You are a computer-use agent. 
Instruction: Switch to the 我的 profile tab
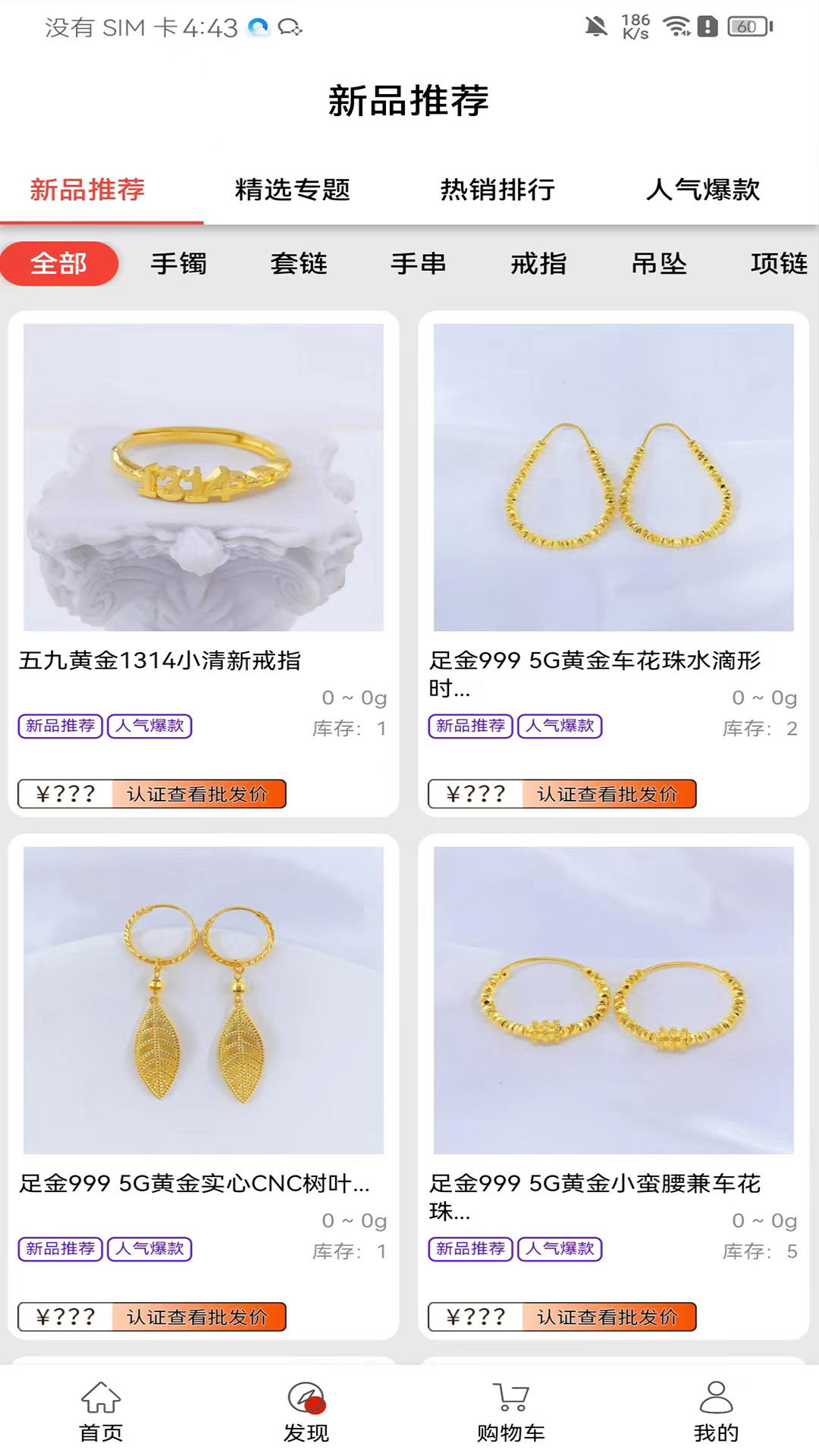pyautogui.click(x=716, y=1411)
